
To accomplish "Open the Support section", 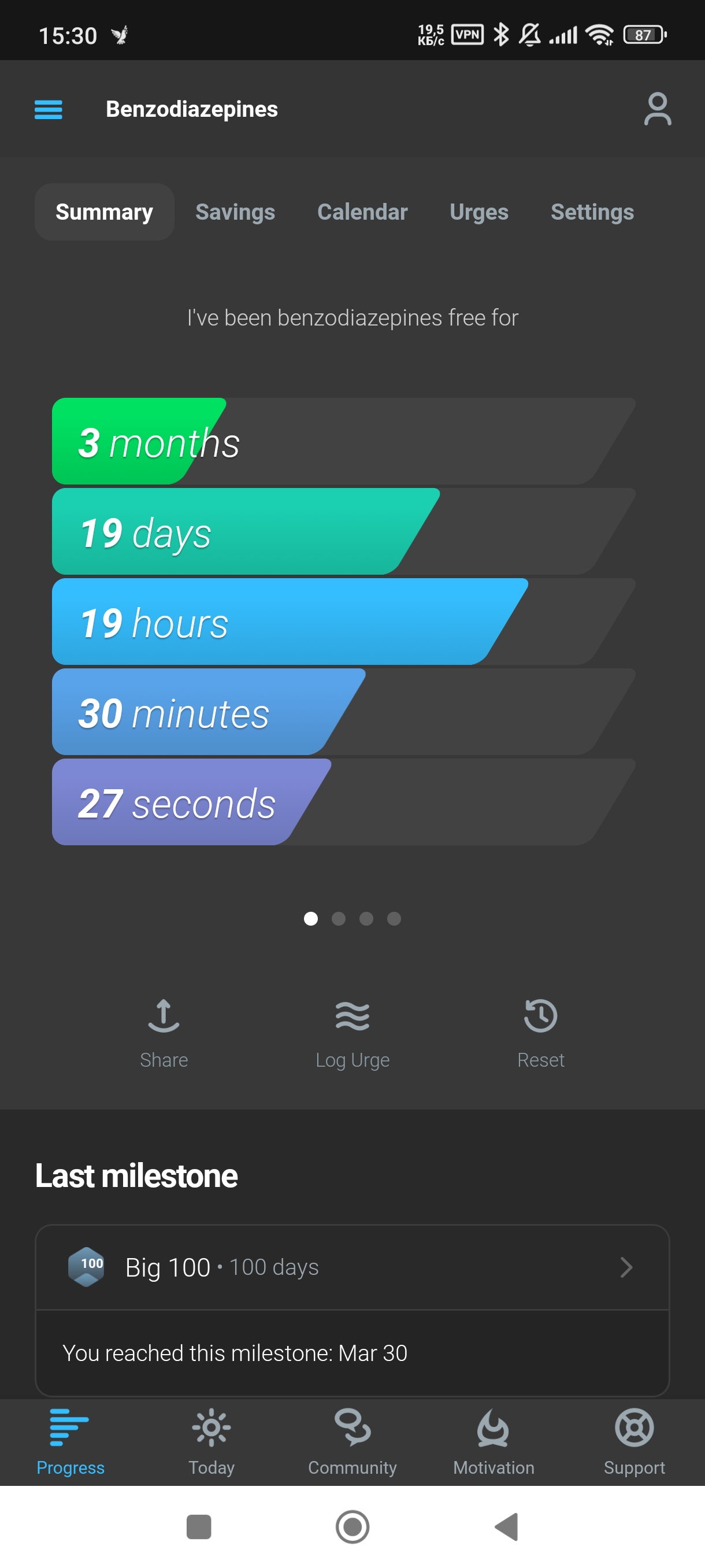I will pyautogui.click(x=634, y=1442).
